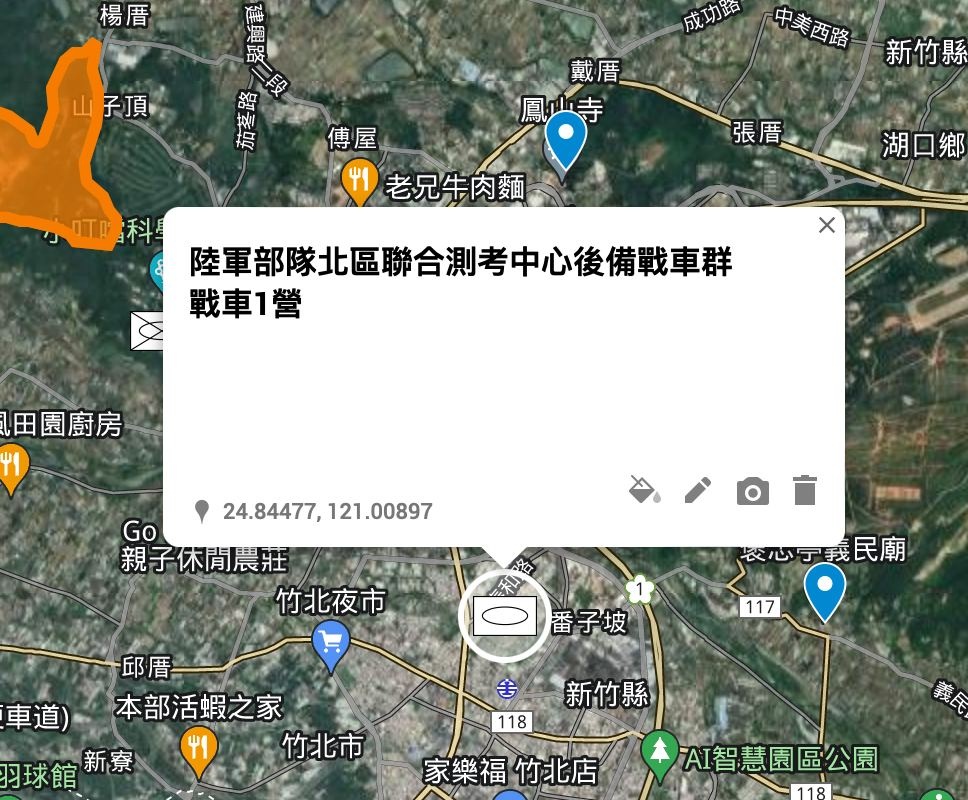Open the 老兄牛肉麵 restaurant marker

point(359,181)
